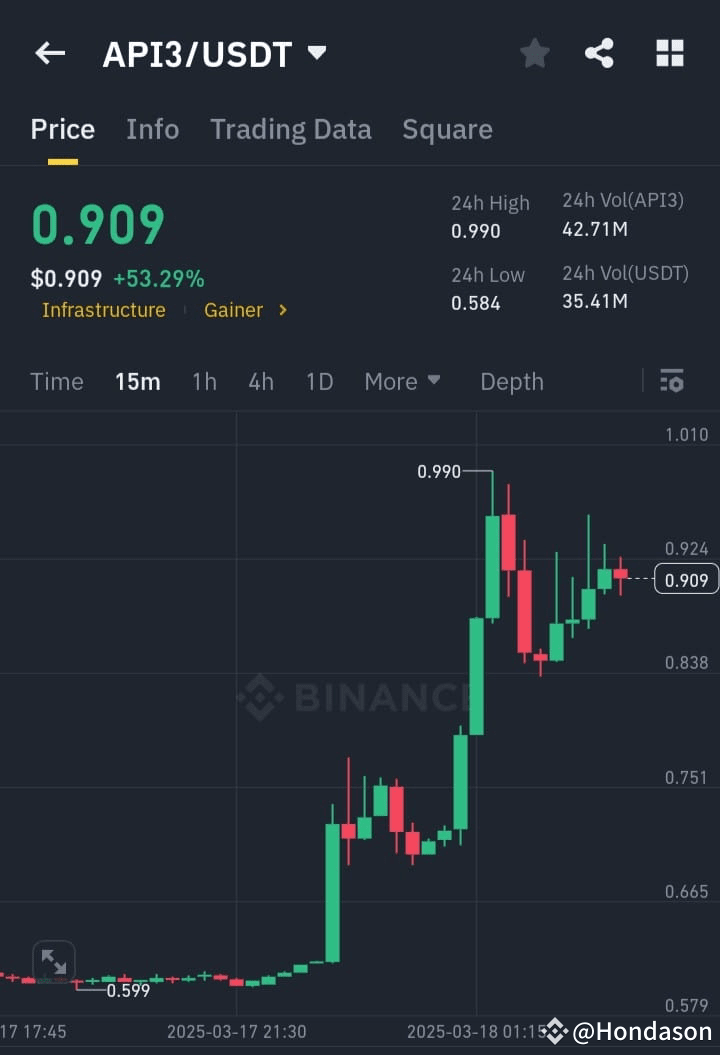
Task: Open the grid layout icon top right
Action: pyautogui.click(x=668, y=54)
